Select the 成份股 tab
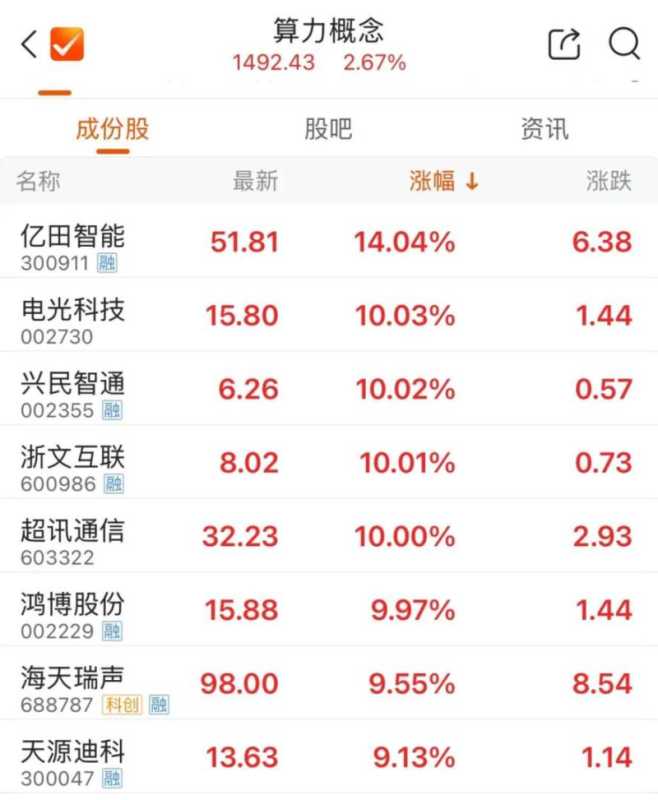 112,129
